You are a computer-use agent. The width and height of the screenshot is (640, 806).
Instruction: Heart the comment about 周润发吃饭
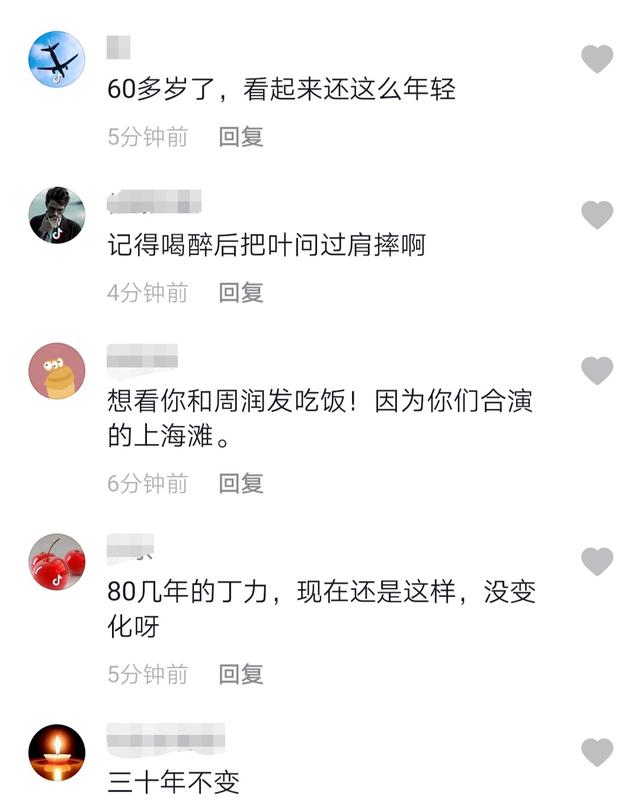[597, 371]
